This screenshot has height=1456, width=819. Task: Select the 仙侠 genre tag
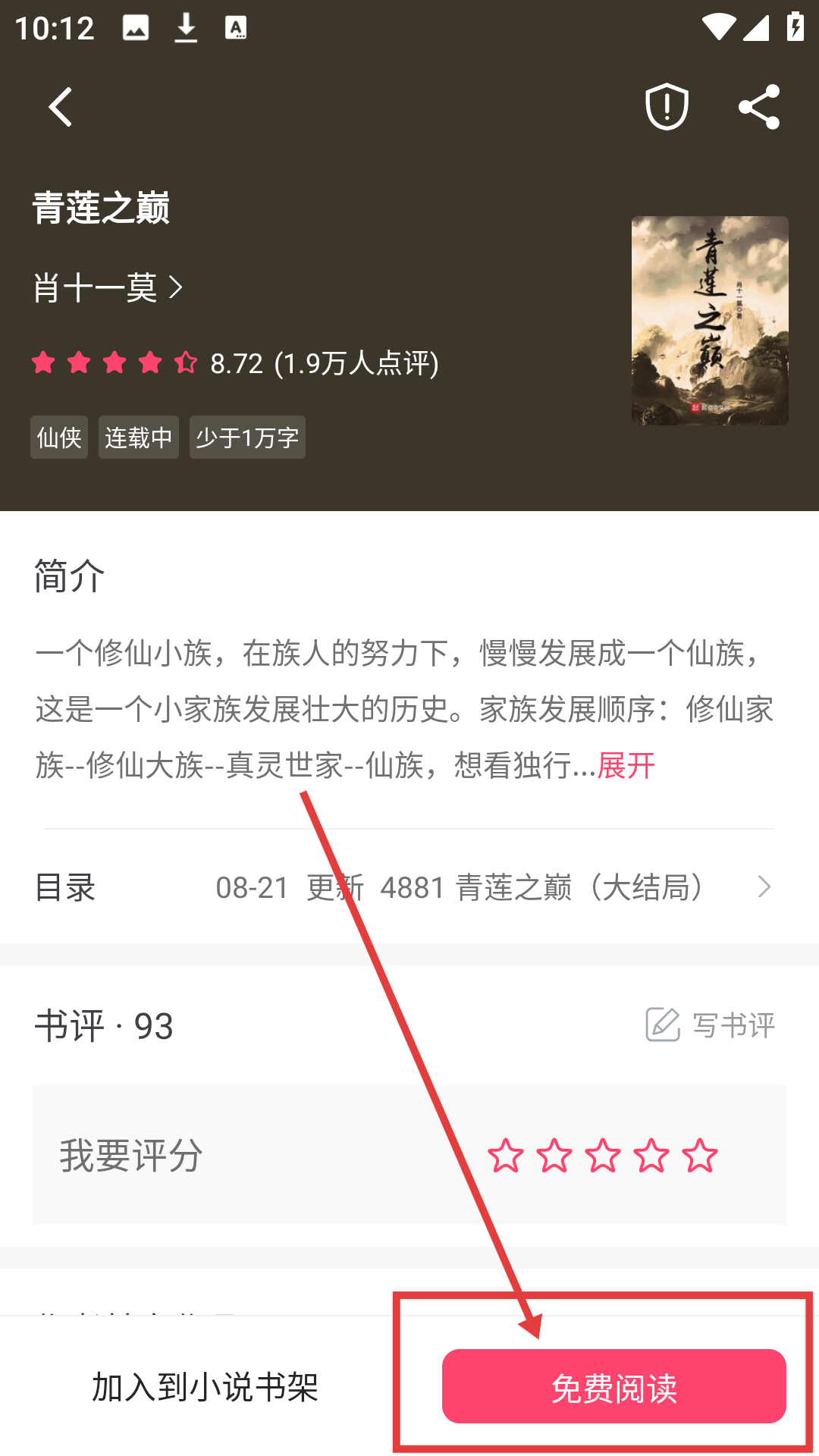(x=59, y=438)
